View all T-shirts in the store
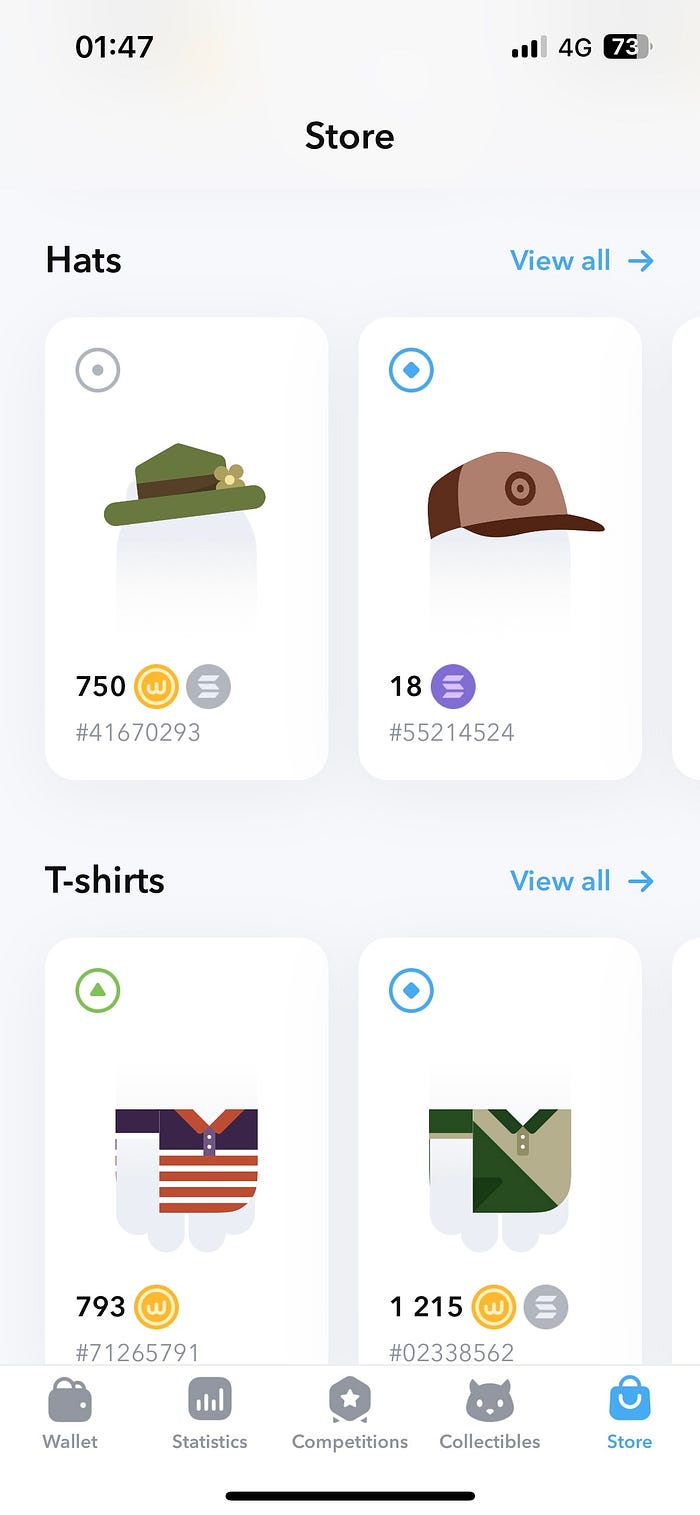This screenshot has height=1515, width=700. coord(581,881)
